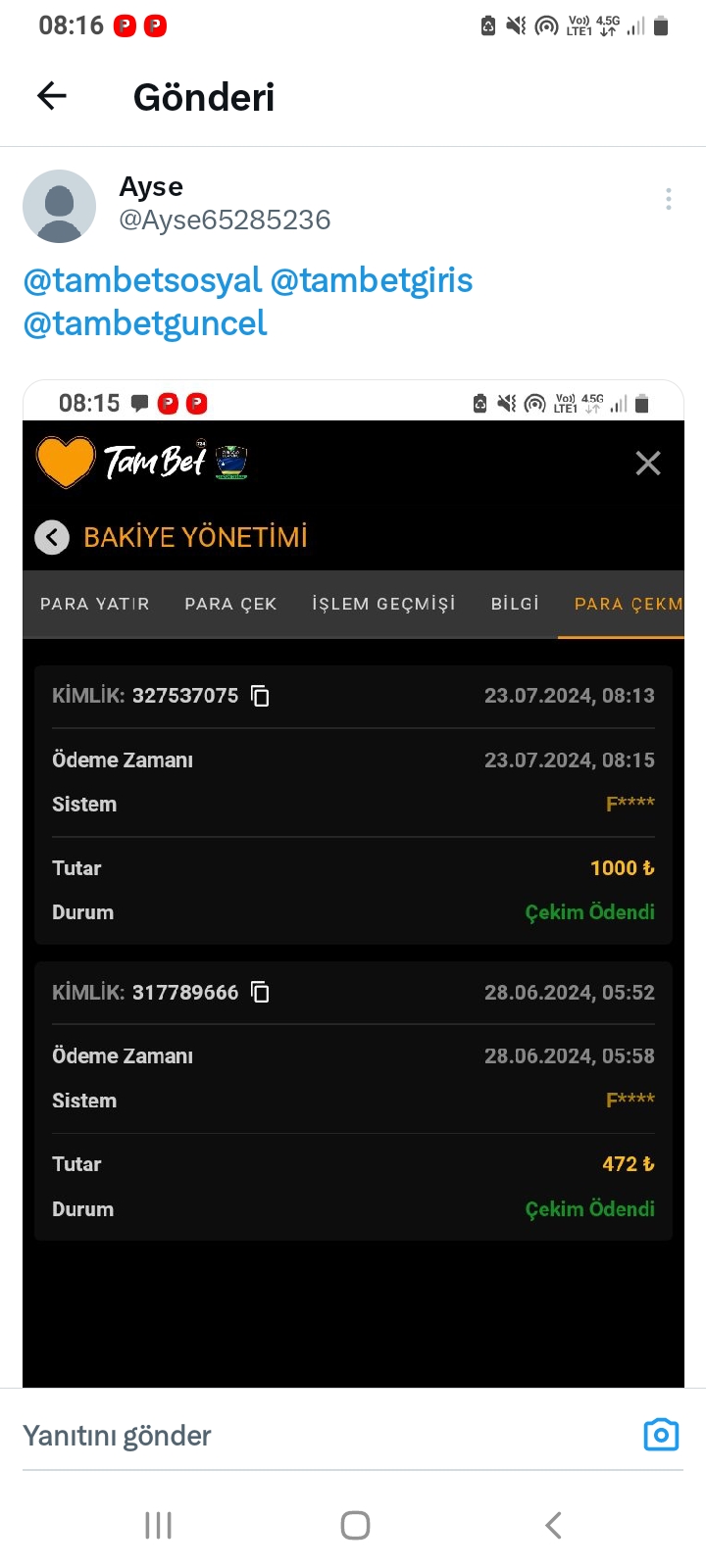Attach a photo using the camera icon
This screenshot has height=1568, width=706.
[661, 1435]
